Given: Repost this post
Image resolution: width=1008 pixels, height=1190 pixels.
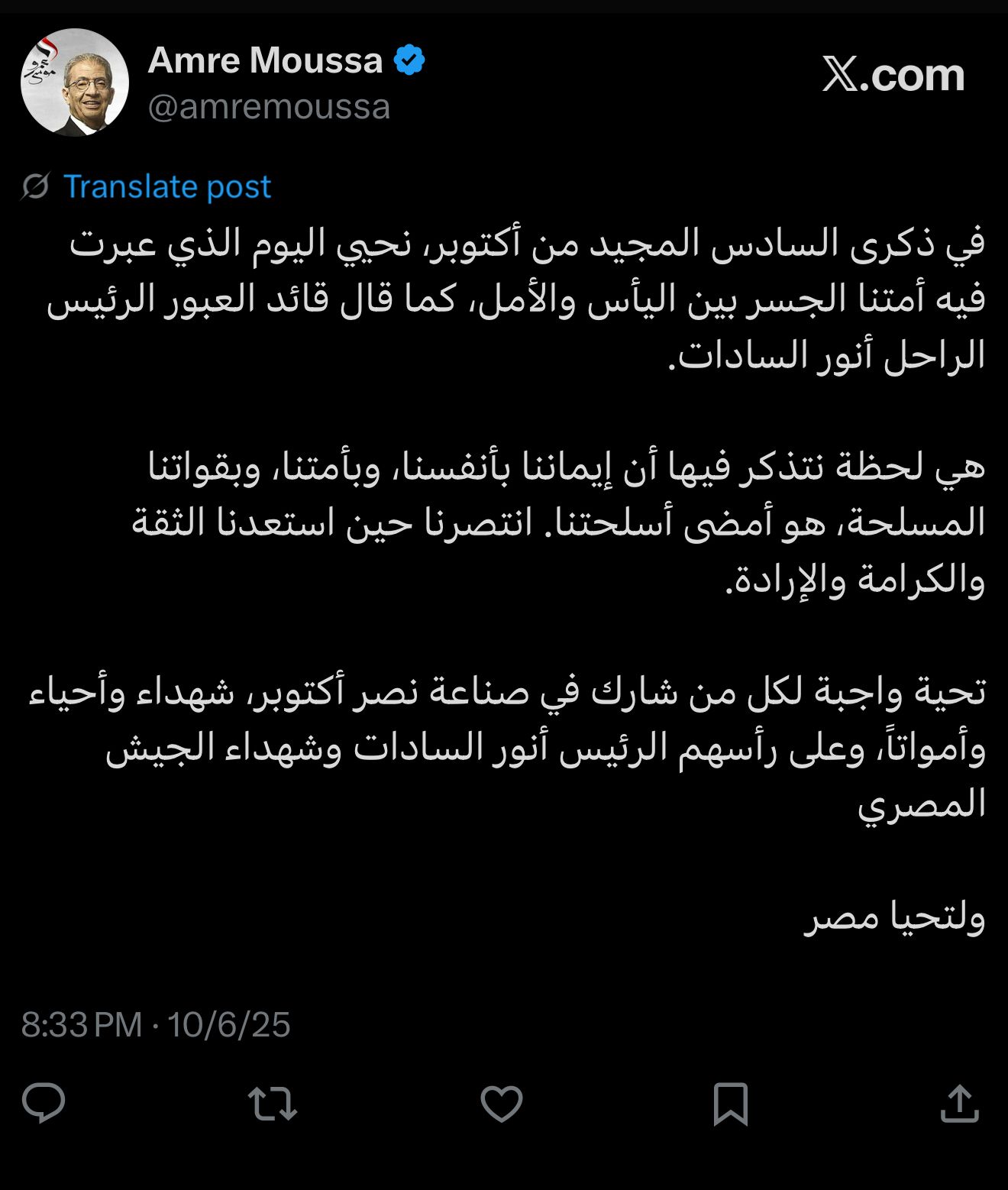Looking at the screenshot, I should [x=273, y=1104].
